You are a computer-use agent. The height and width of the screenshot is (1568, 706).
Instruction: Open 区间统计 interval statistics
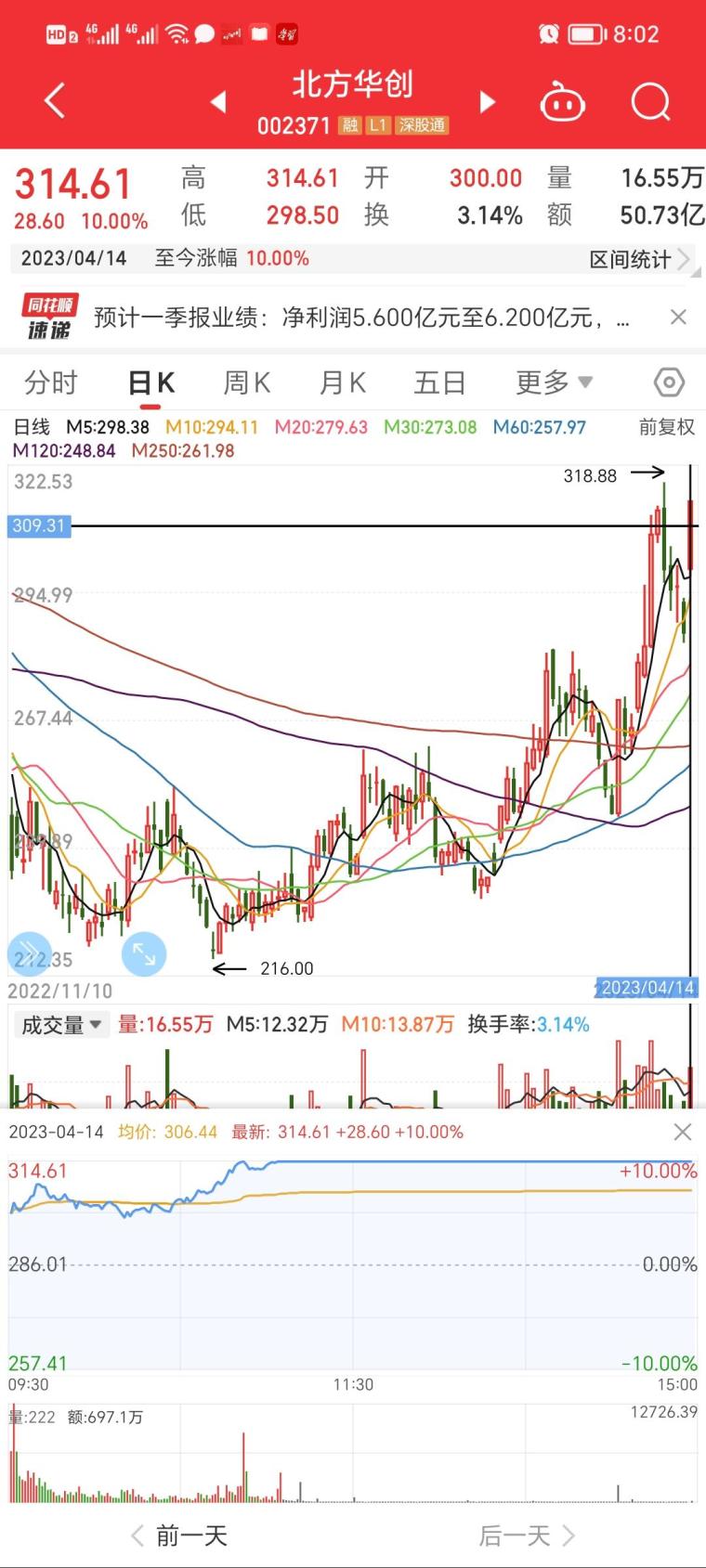pos(639,259)
